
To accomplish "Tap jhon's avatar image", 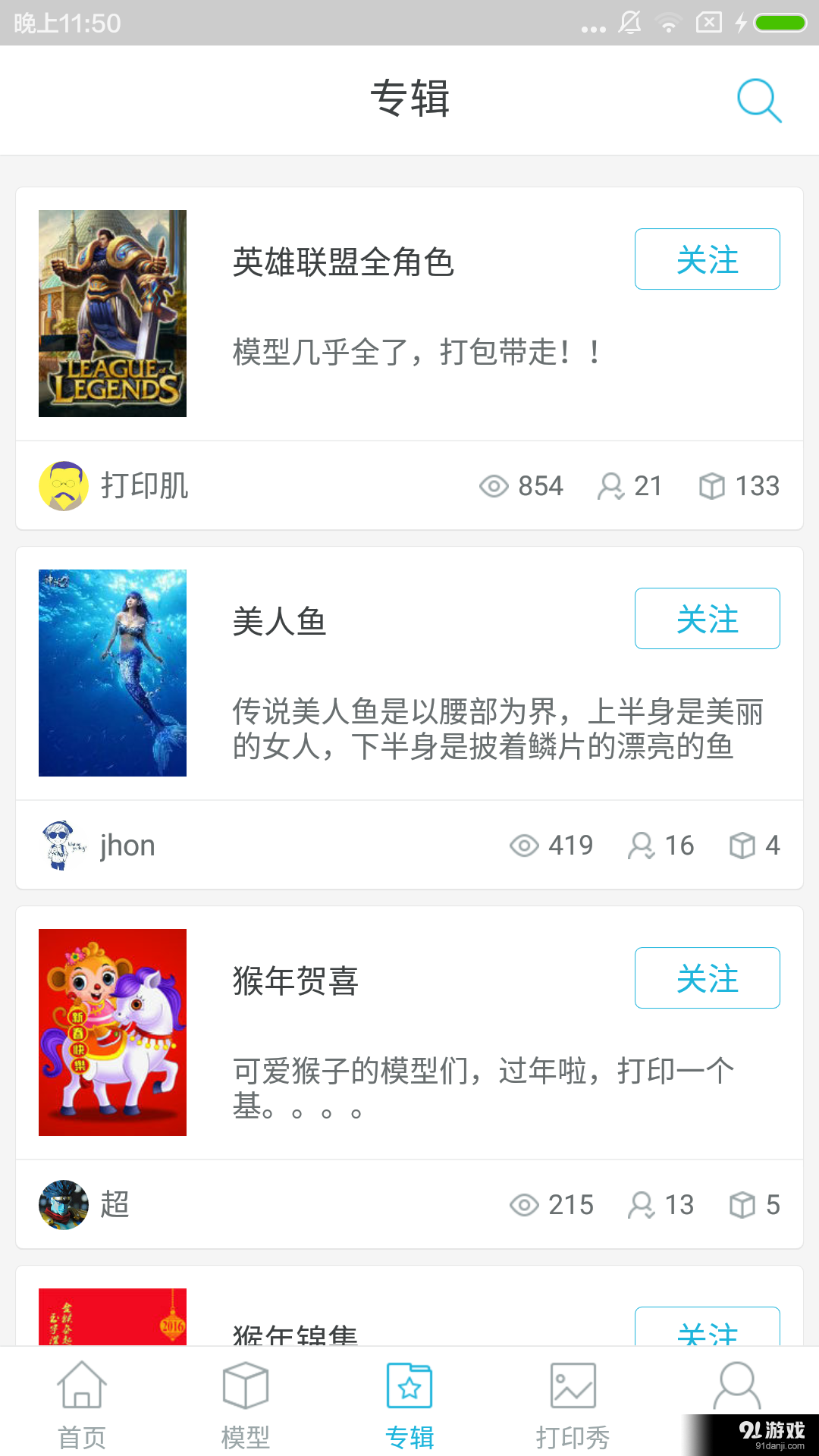I will click(x=64, y=845).
